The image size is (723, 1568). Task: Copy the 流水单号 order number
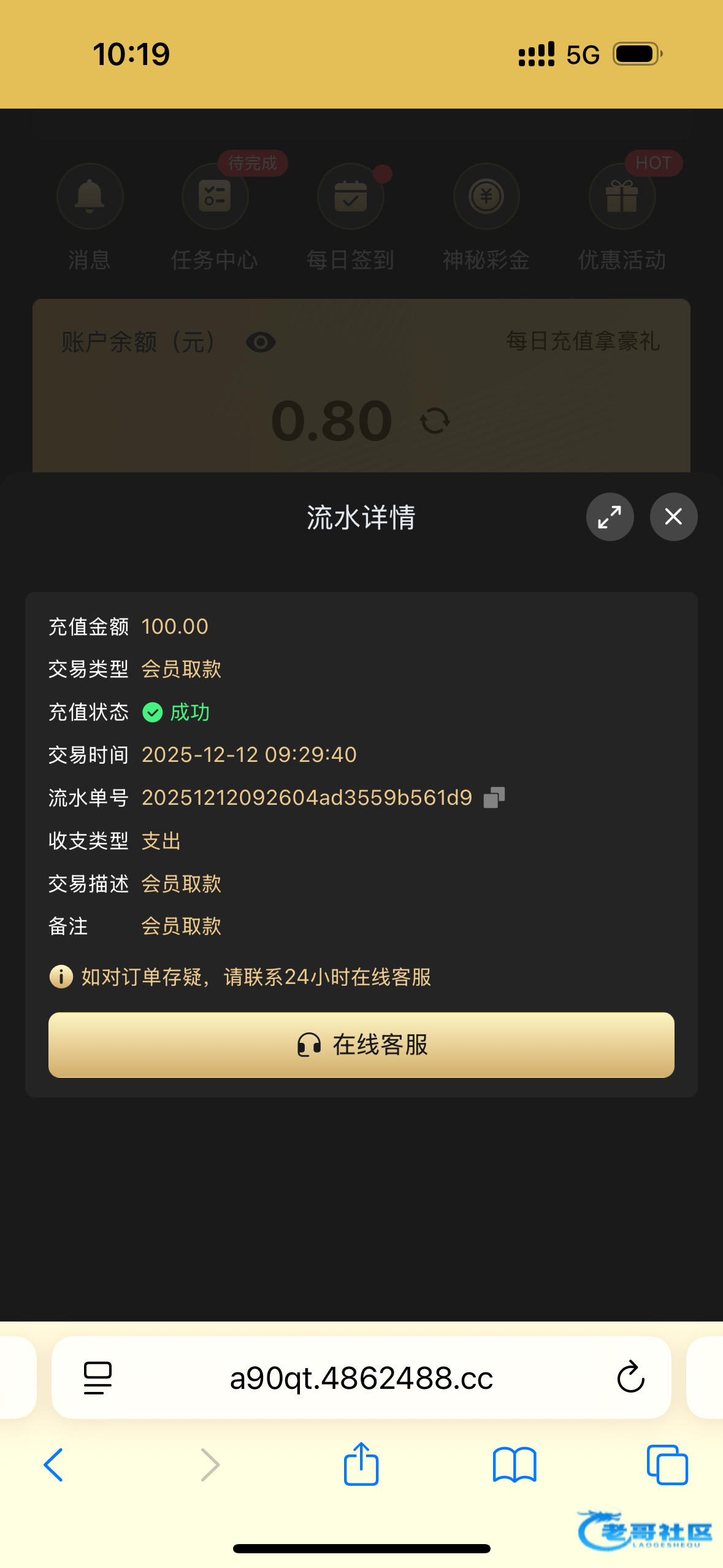point(494,797)
